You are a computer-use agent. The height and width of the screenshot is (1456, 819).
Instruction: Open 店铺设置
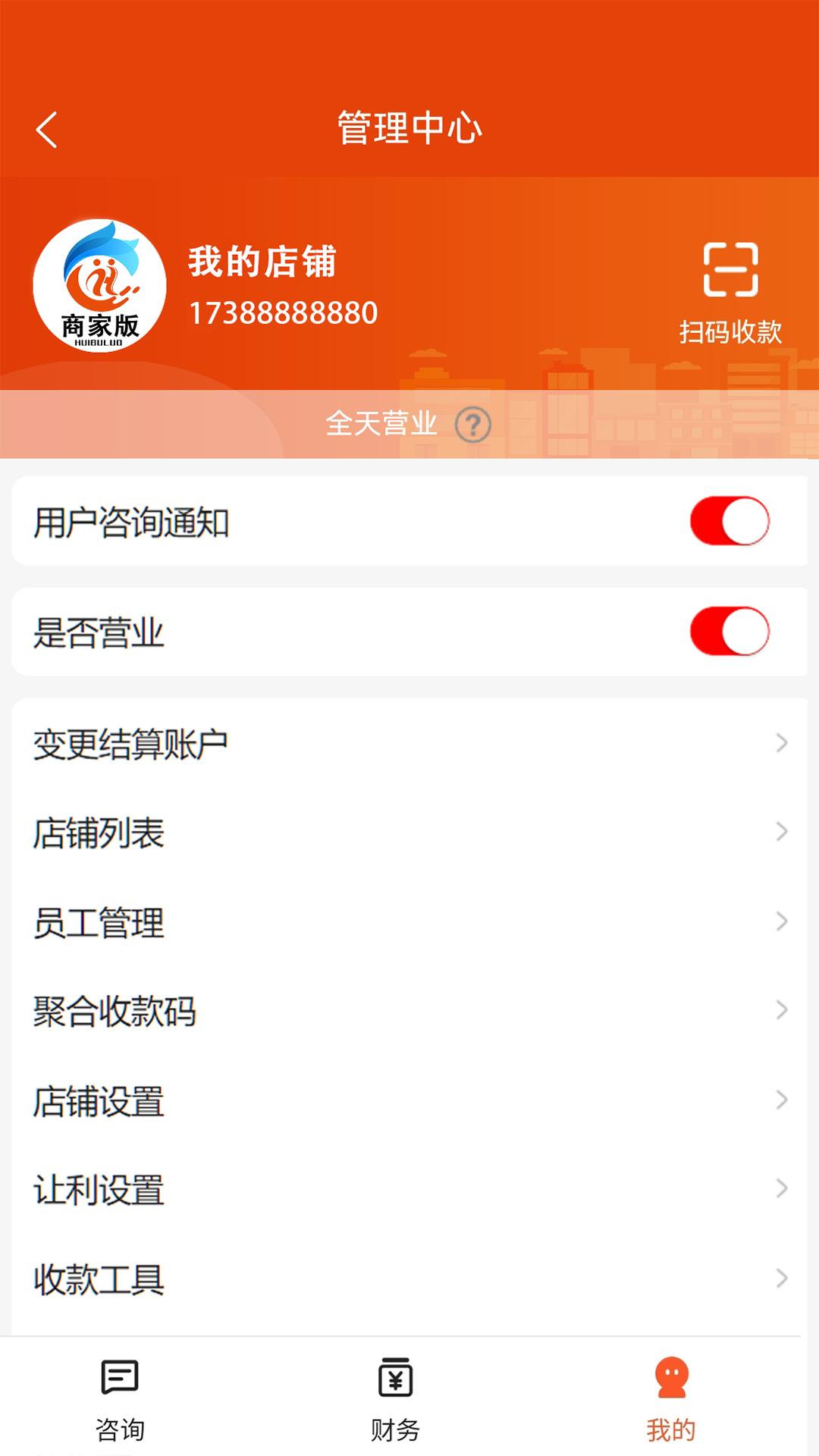(409, 1100)
